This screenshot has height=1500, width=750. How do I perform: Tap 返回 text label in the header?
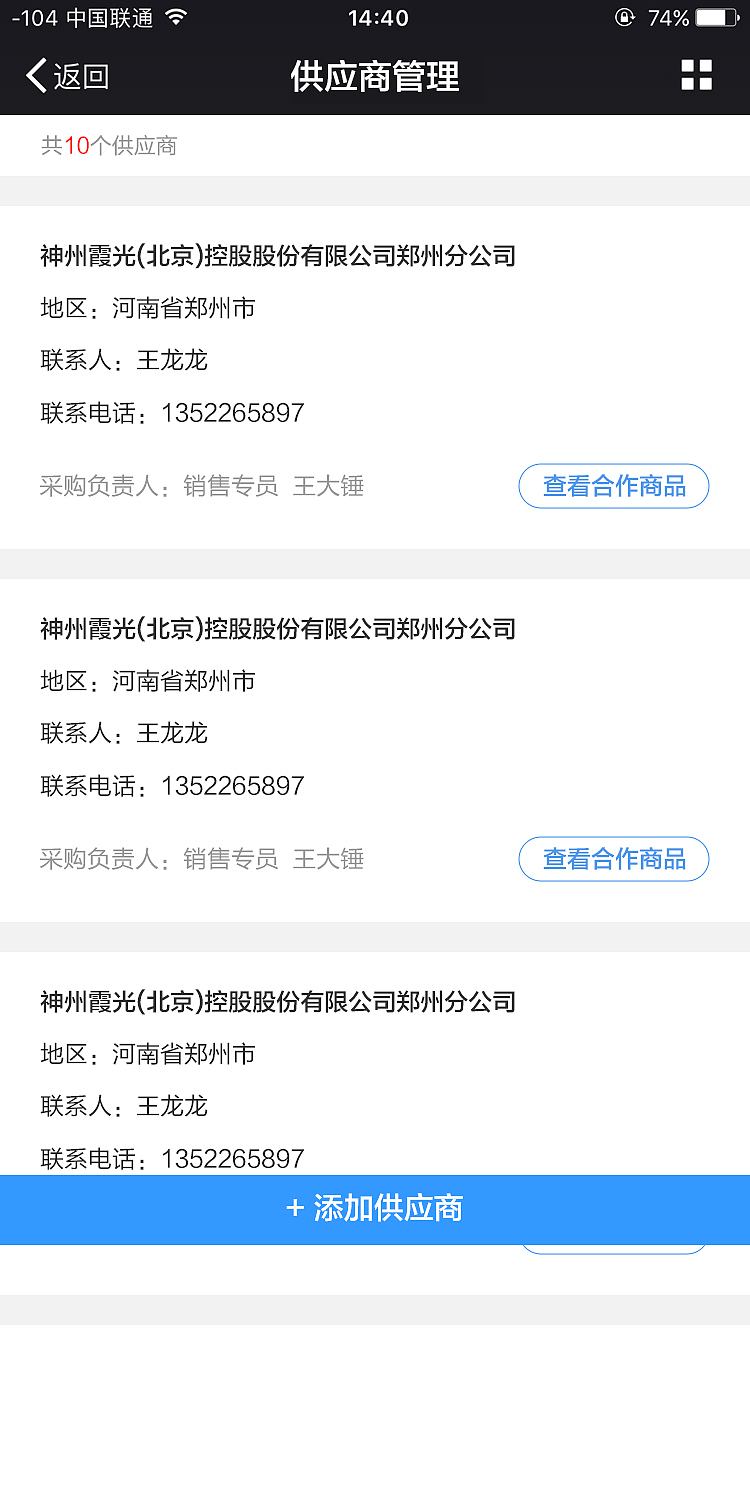coord(78,76)
